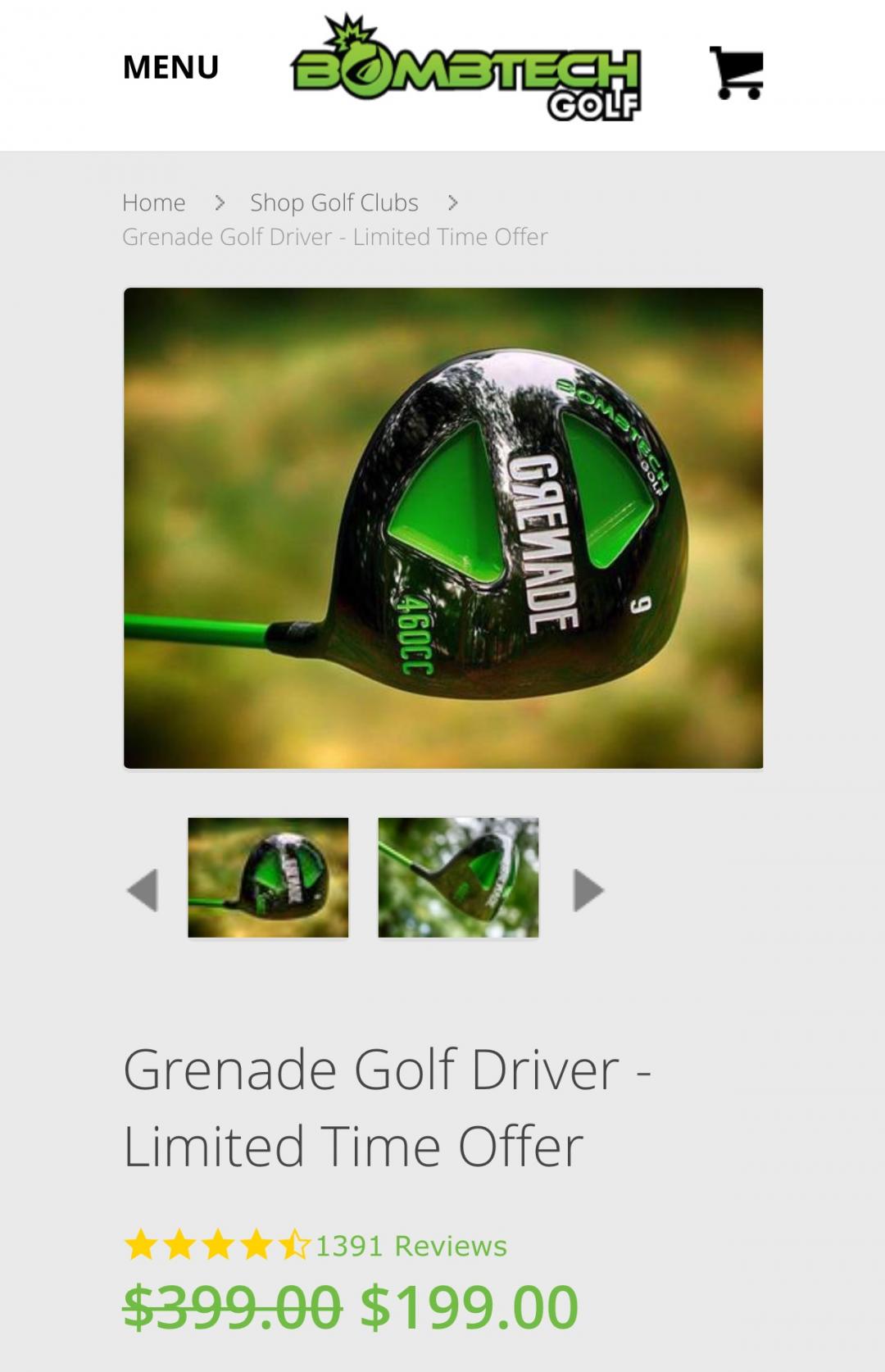Open the Shop Golf Clubs breadcrumb
This screenshot has height=1372, width=885.
tap(334, 202)
